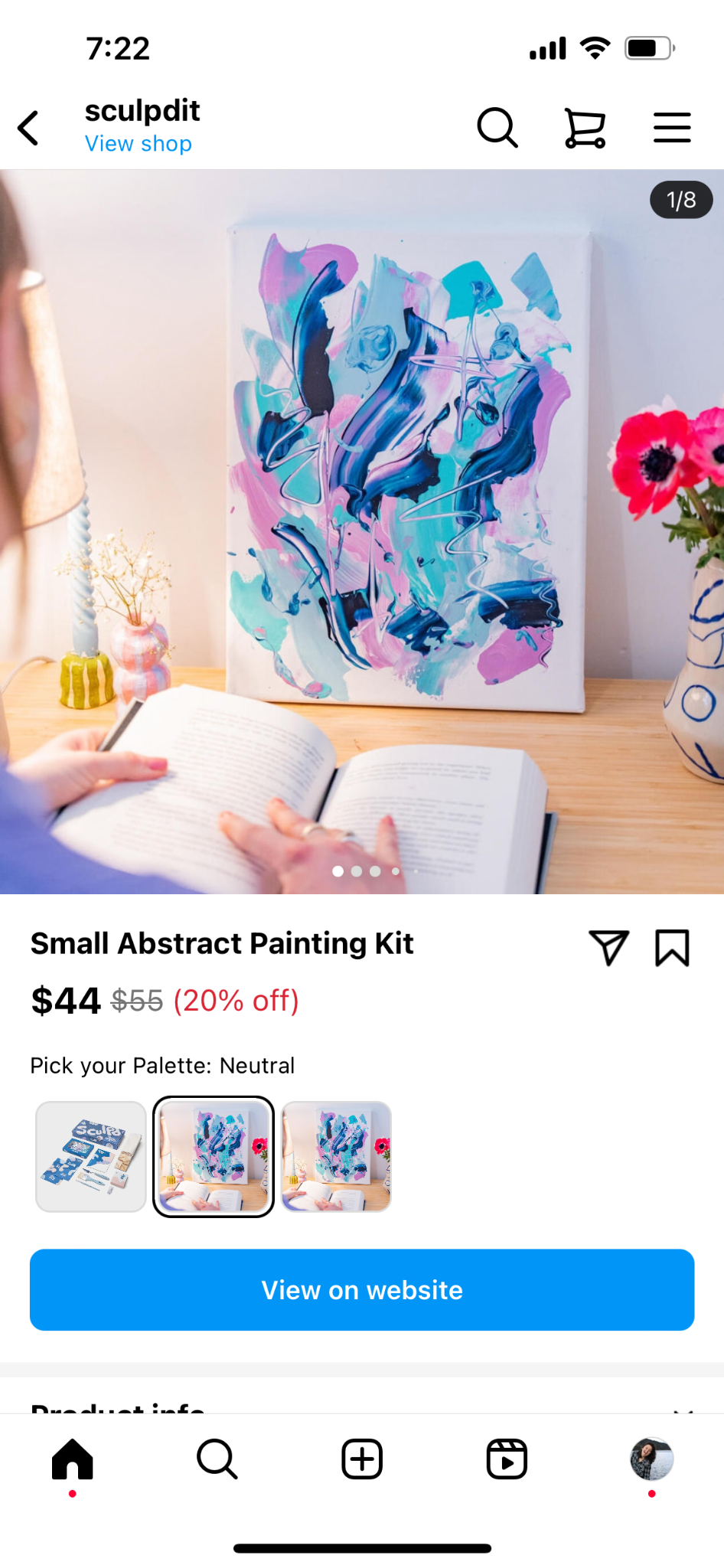Open search from the top bar
The height and width of the screenshot is (1568, 724).
coord(497,127)
